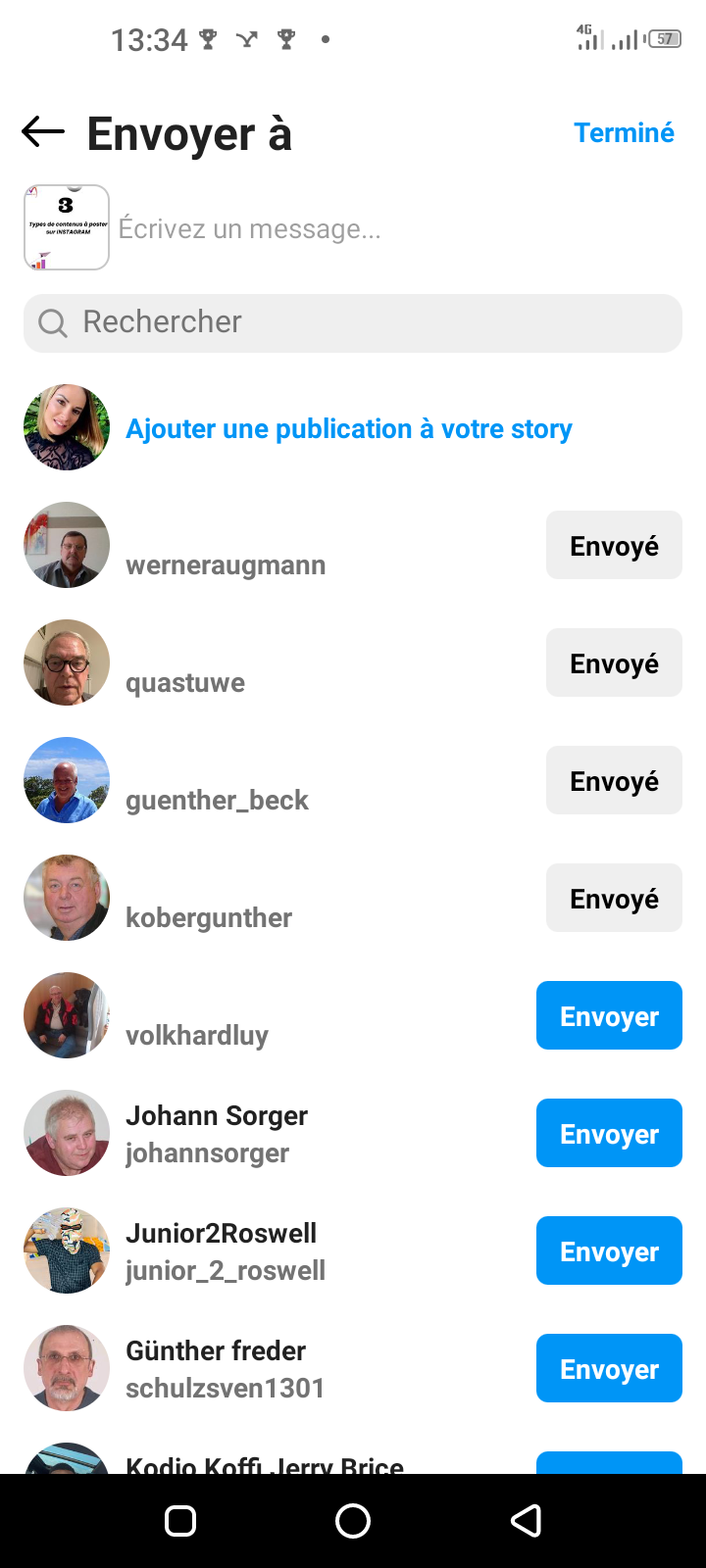Go to the home screen
Image resolution: width=706 pixels, height=1568 pixels.
click(x=353, y=1521)
